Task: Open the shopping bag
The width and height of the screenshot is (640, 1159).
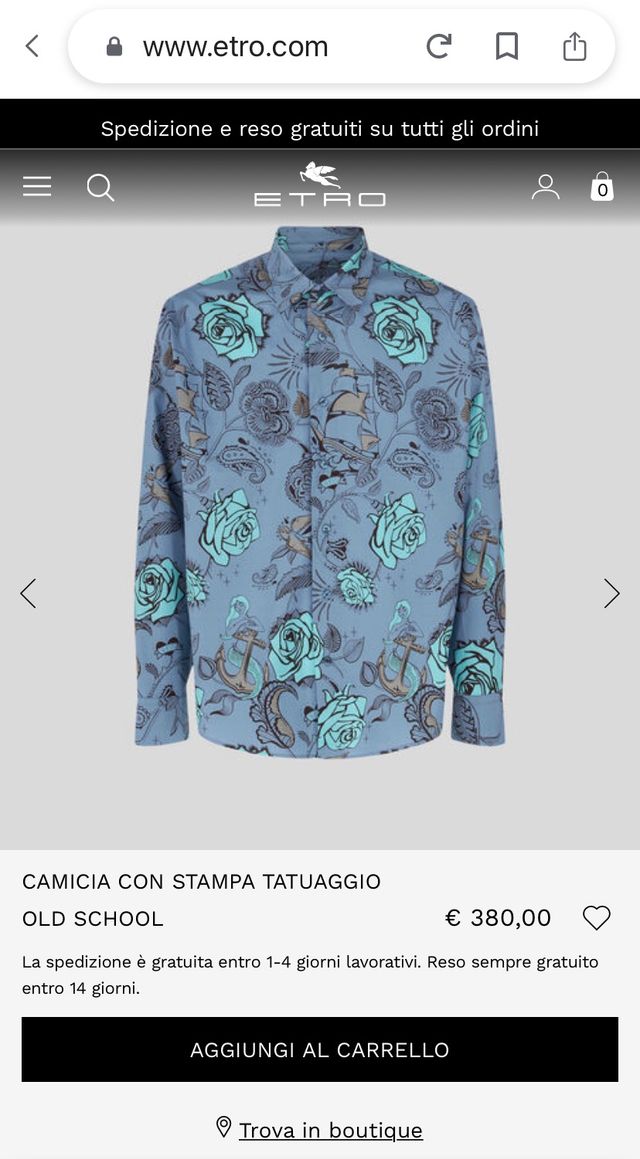Action: pos(602,187)
